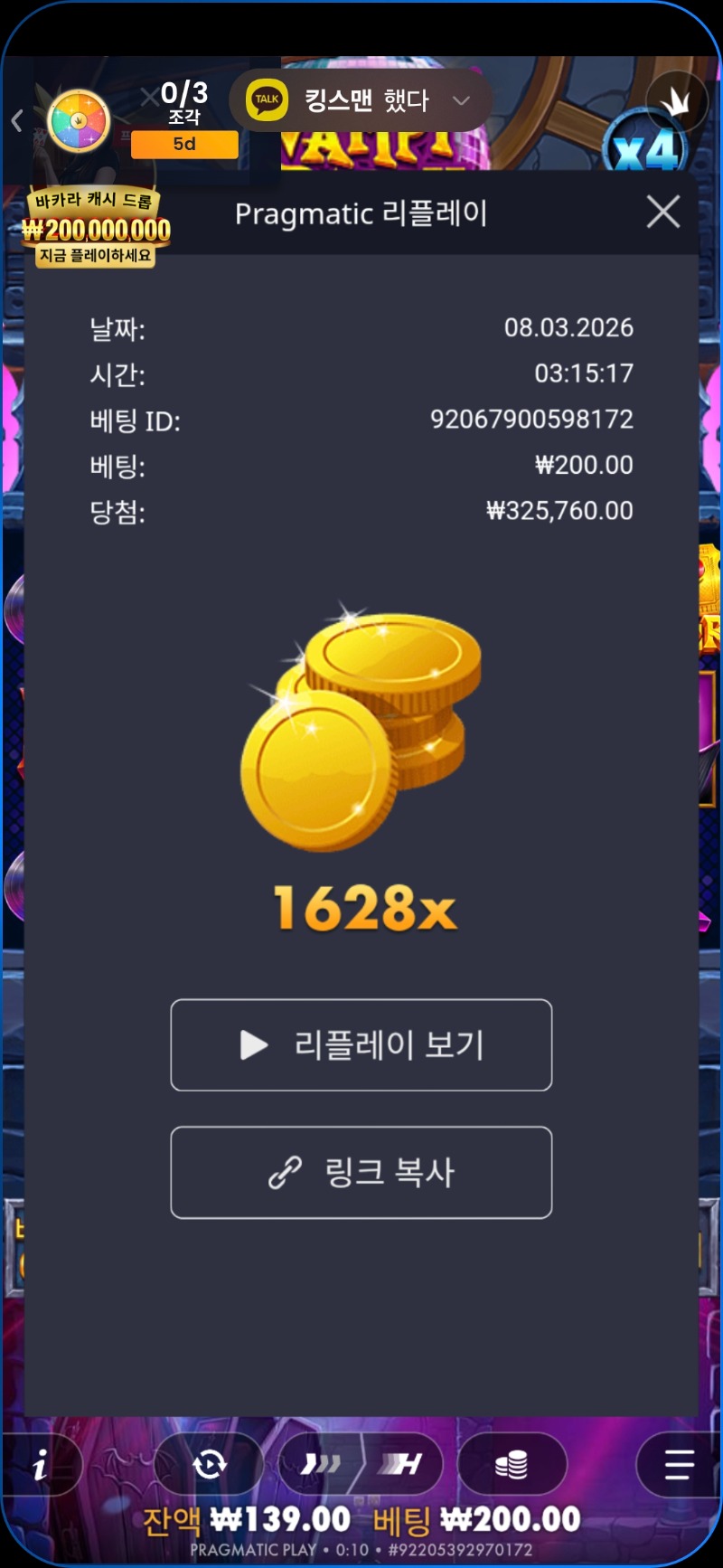Open the game info icon
The image size is (723, 1568).
41,1465
